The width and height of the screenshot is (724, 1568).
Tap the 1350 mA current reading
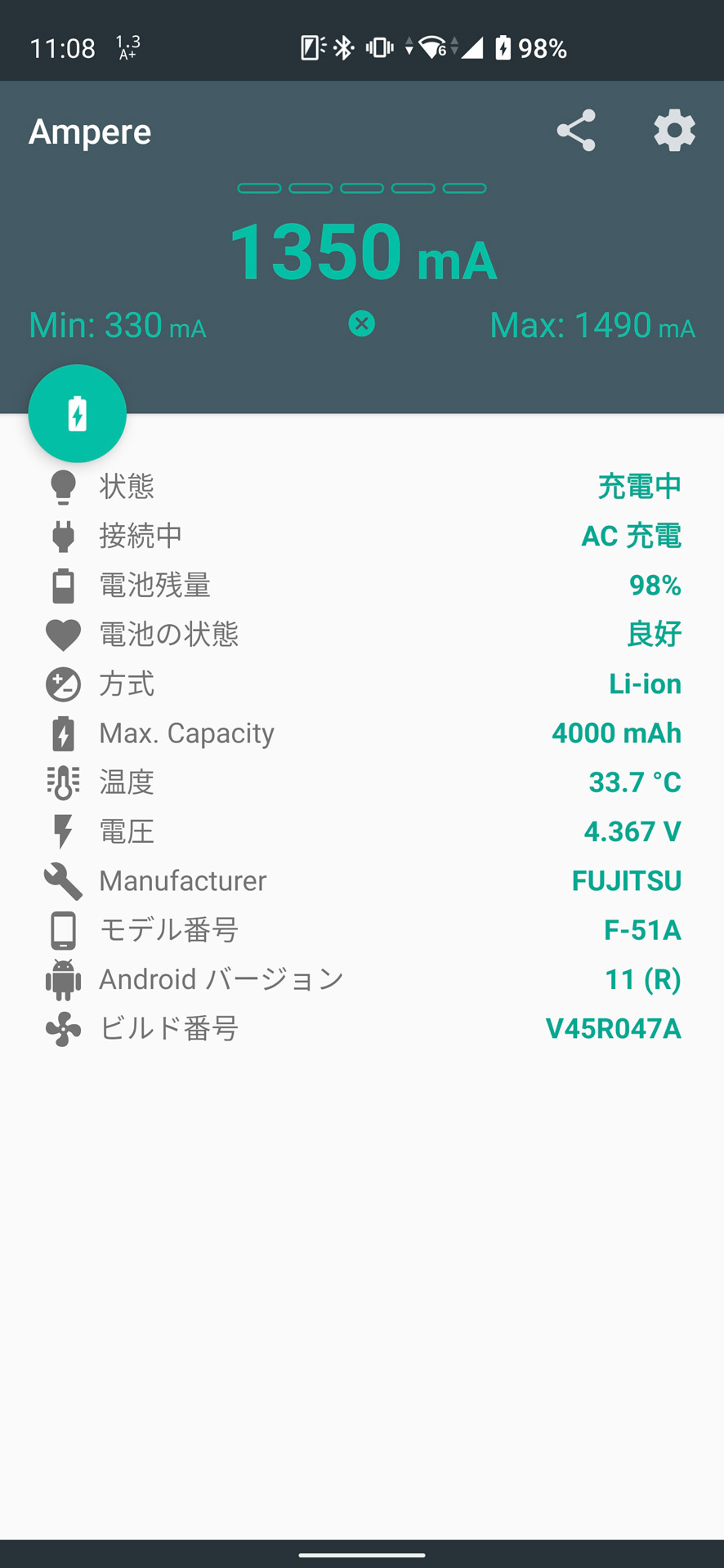click(x=362, y=252)
